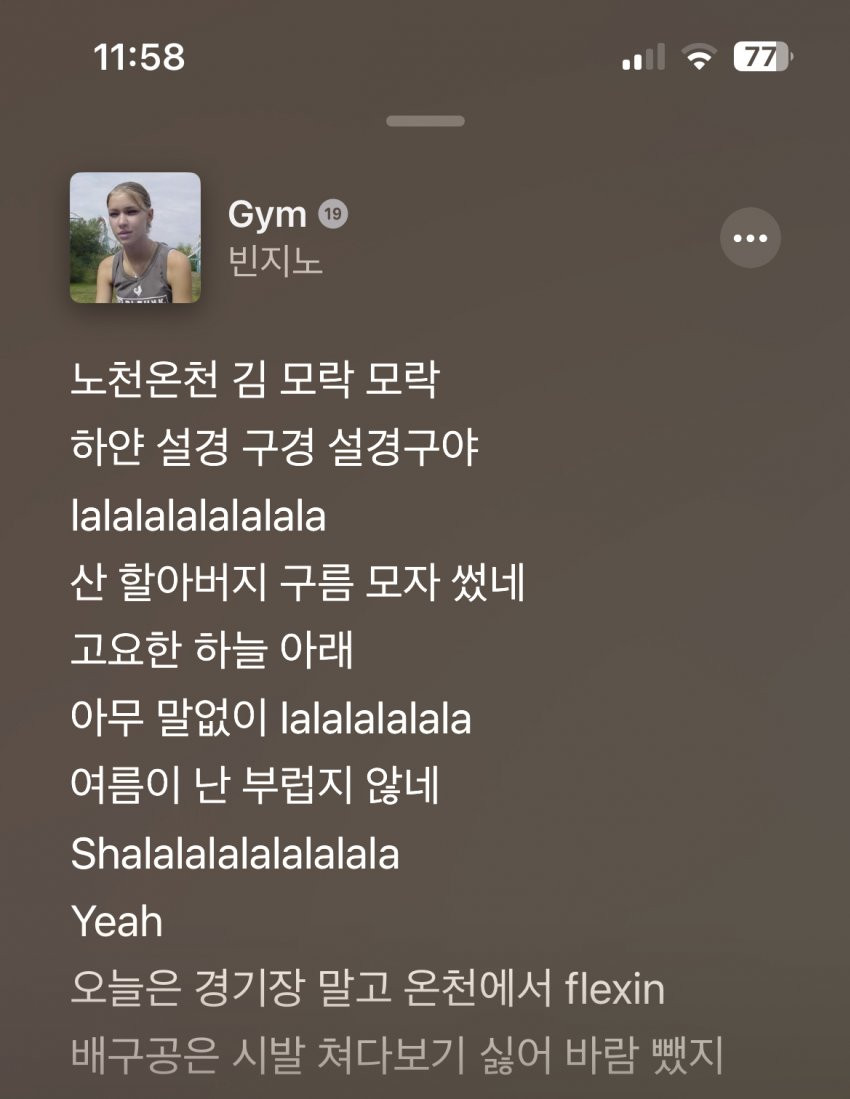
Task: Jump to lyric line ending with flexin
Action: (x=367, y=989)
